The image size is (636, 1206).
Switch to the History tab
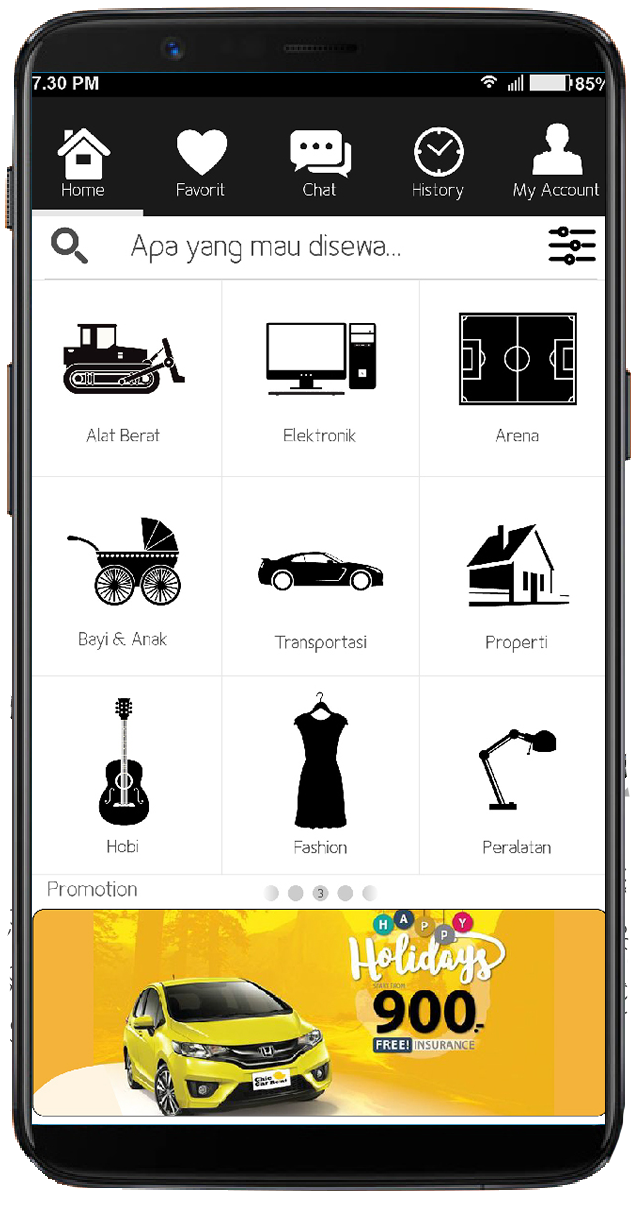pos(438,164)
